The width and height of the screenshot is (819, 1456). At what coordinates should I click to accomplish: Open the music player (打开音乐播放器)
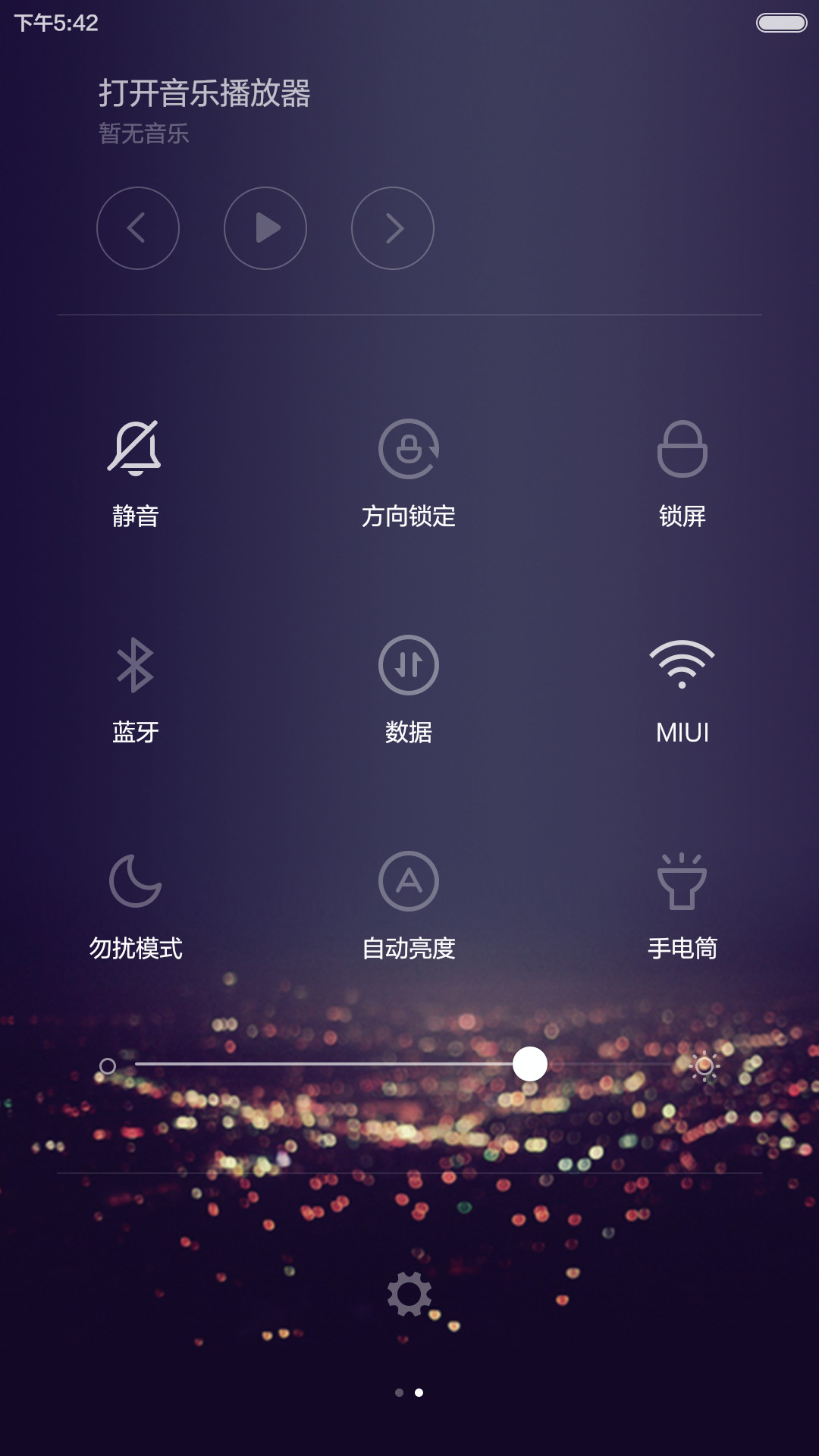pyautogui.click(x=205, y=93)
